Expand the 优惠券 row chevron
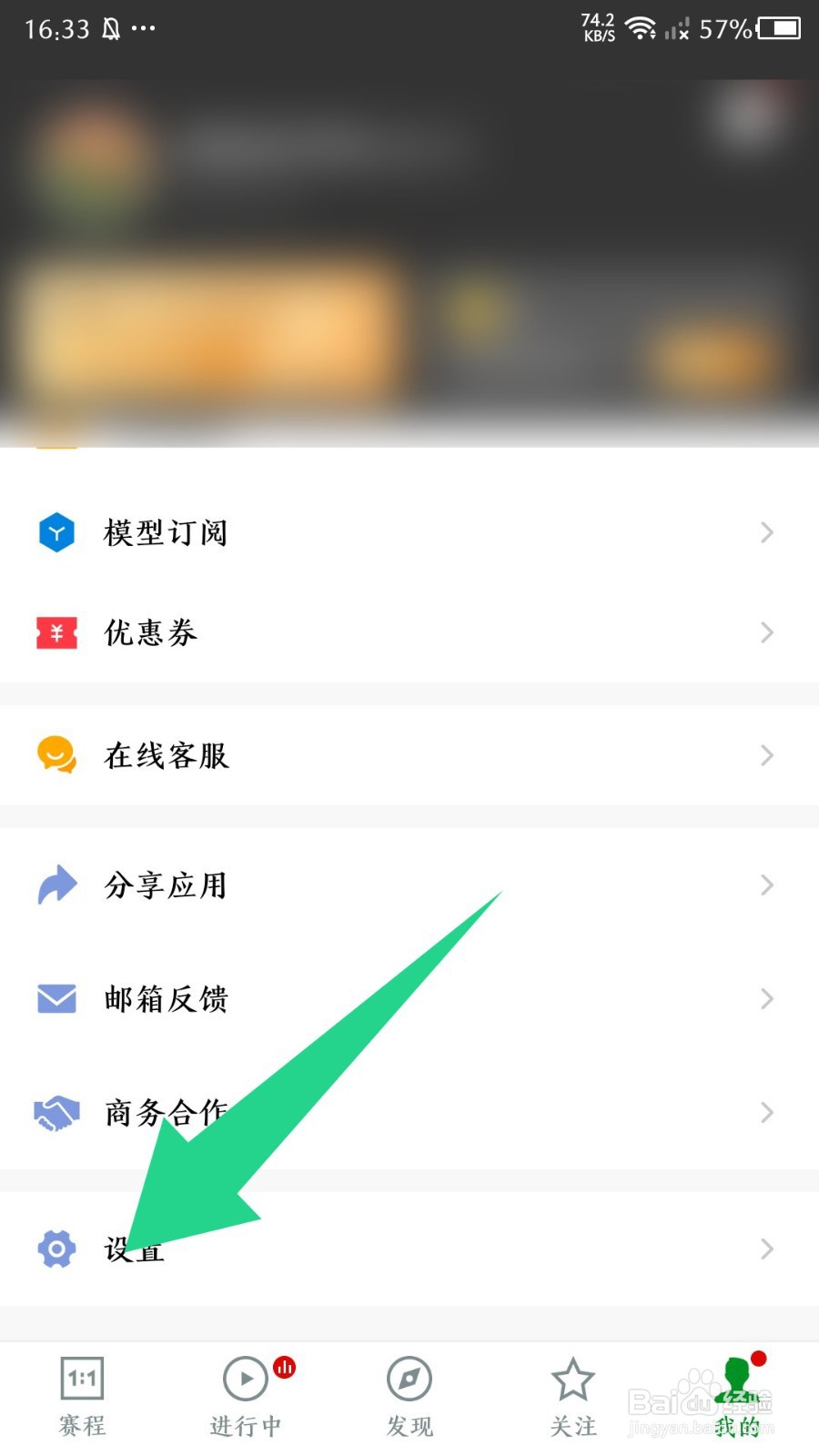819x1456 pixels. 765,632
